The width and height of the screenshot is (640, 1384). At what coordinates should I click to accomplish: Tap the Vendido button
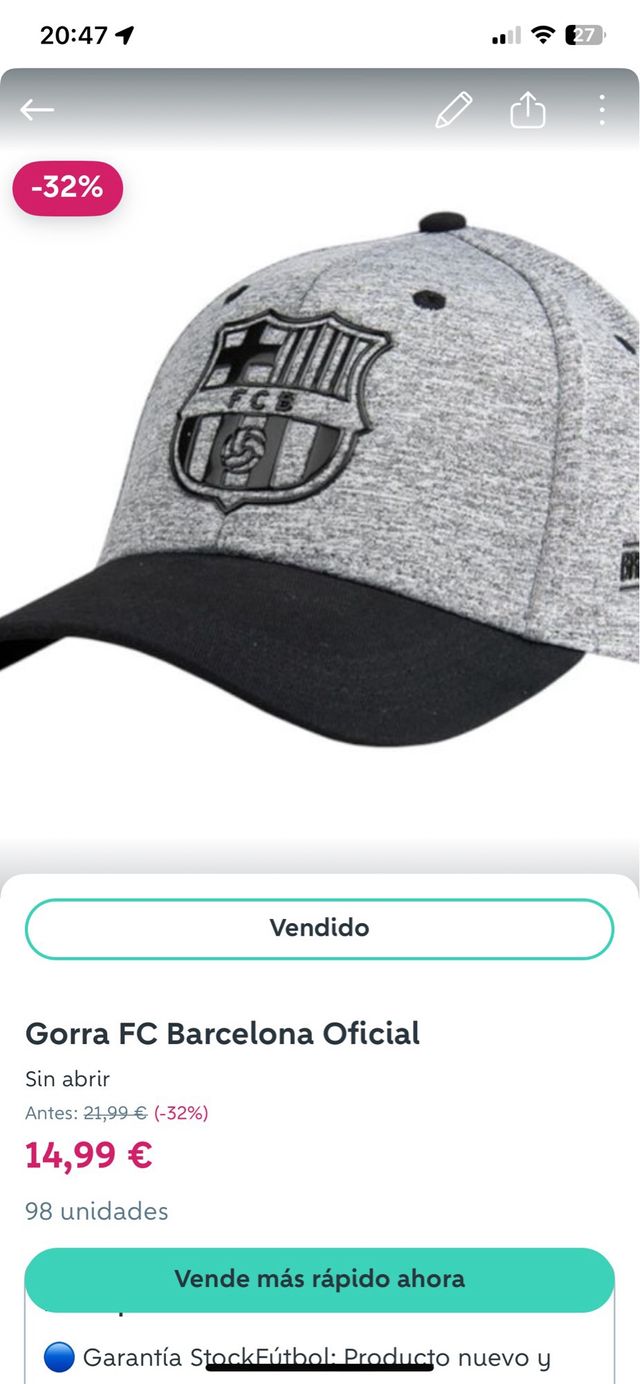pos(319,928)
